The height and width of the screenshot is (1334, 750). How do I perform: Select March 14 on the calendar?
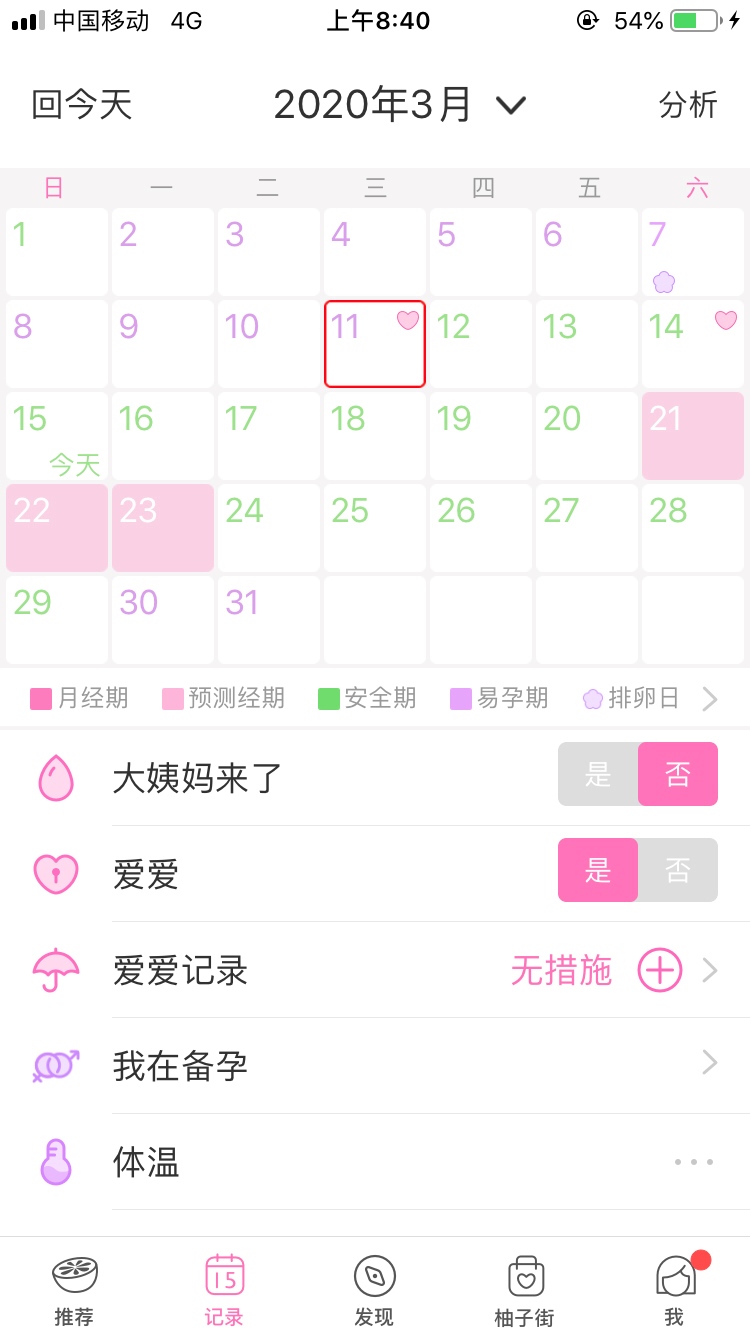692,344
